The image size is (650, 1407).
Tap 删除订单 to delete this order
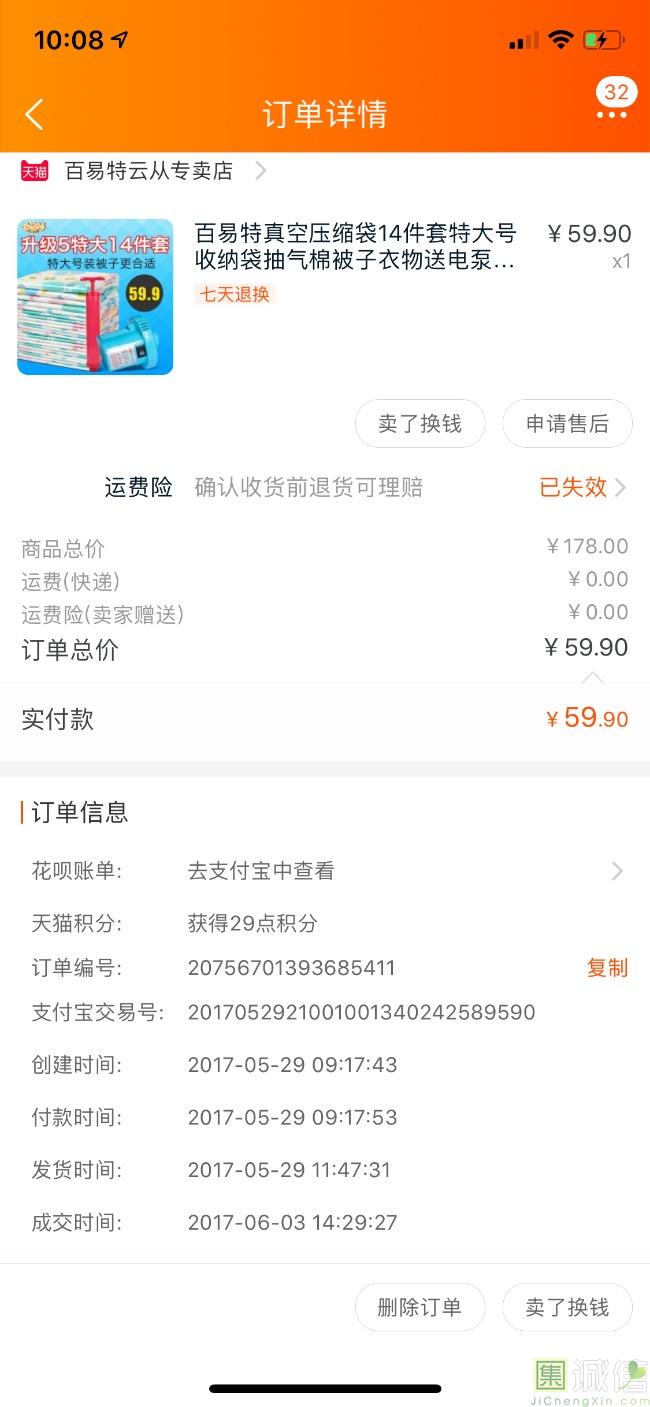420,1307
